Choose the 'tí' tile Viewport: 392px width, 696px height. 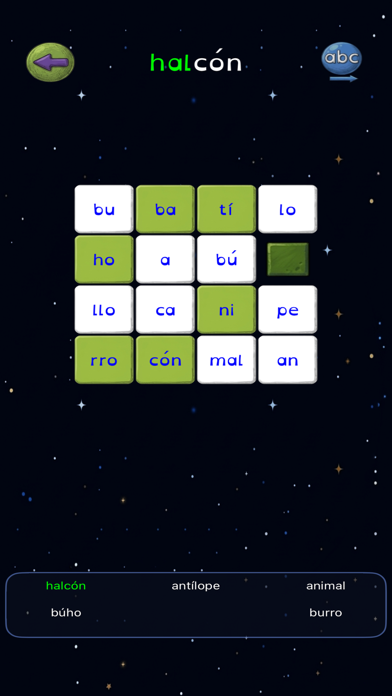pos(226,209)
